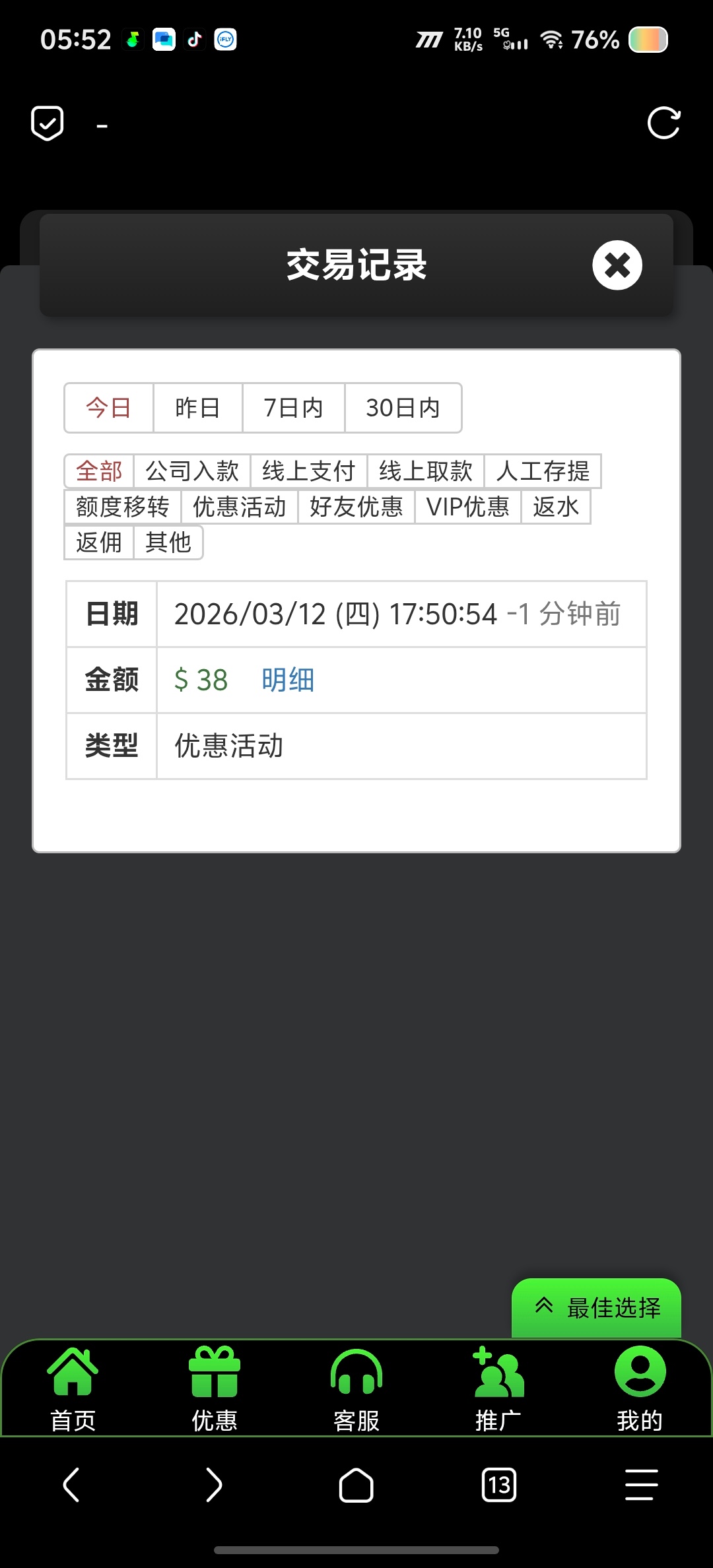
Task: Filter transactions by 线上支付
Action: point(308,471)
